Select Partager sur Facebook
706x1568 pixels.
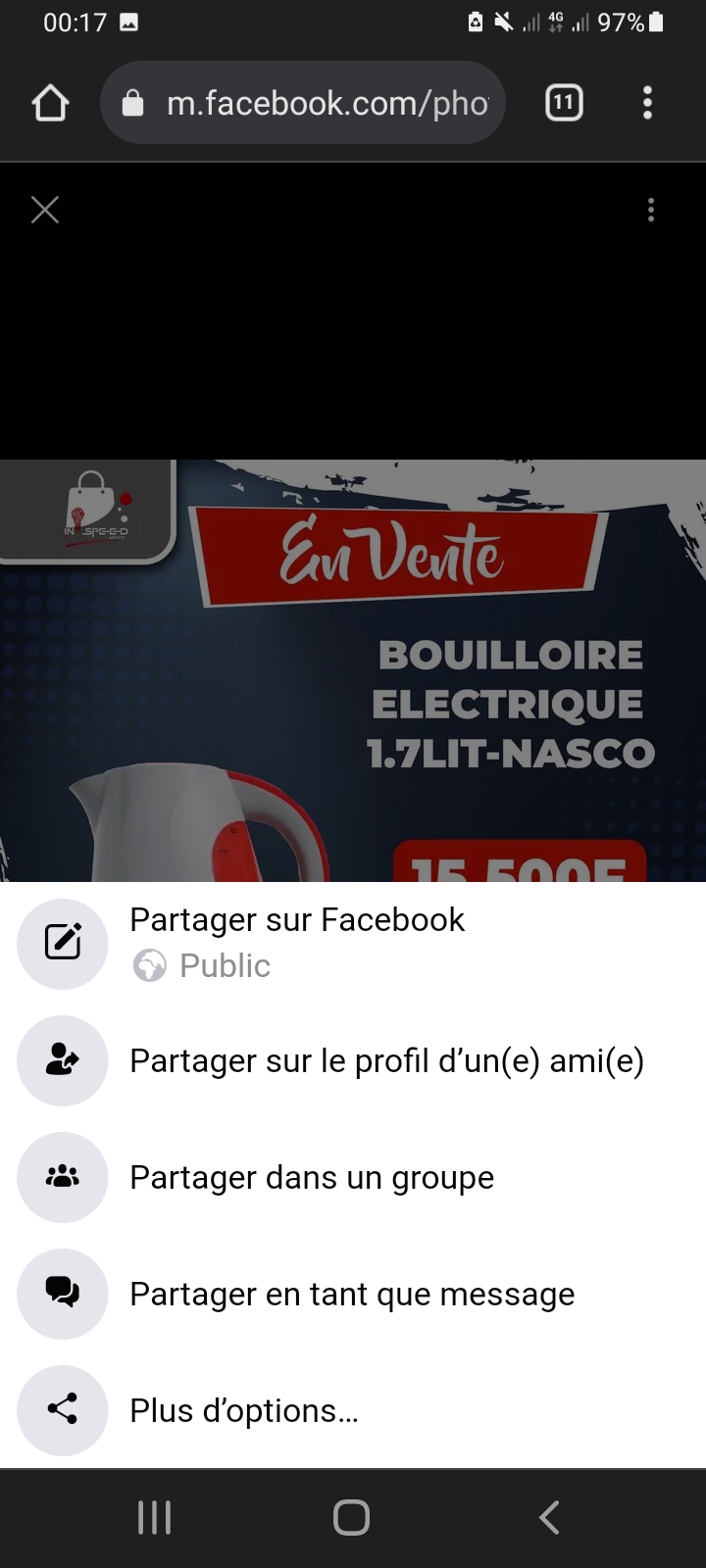click(x=297, y=921)
